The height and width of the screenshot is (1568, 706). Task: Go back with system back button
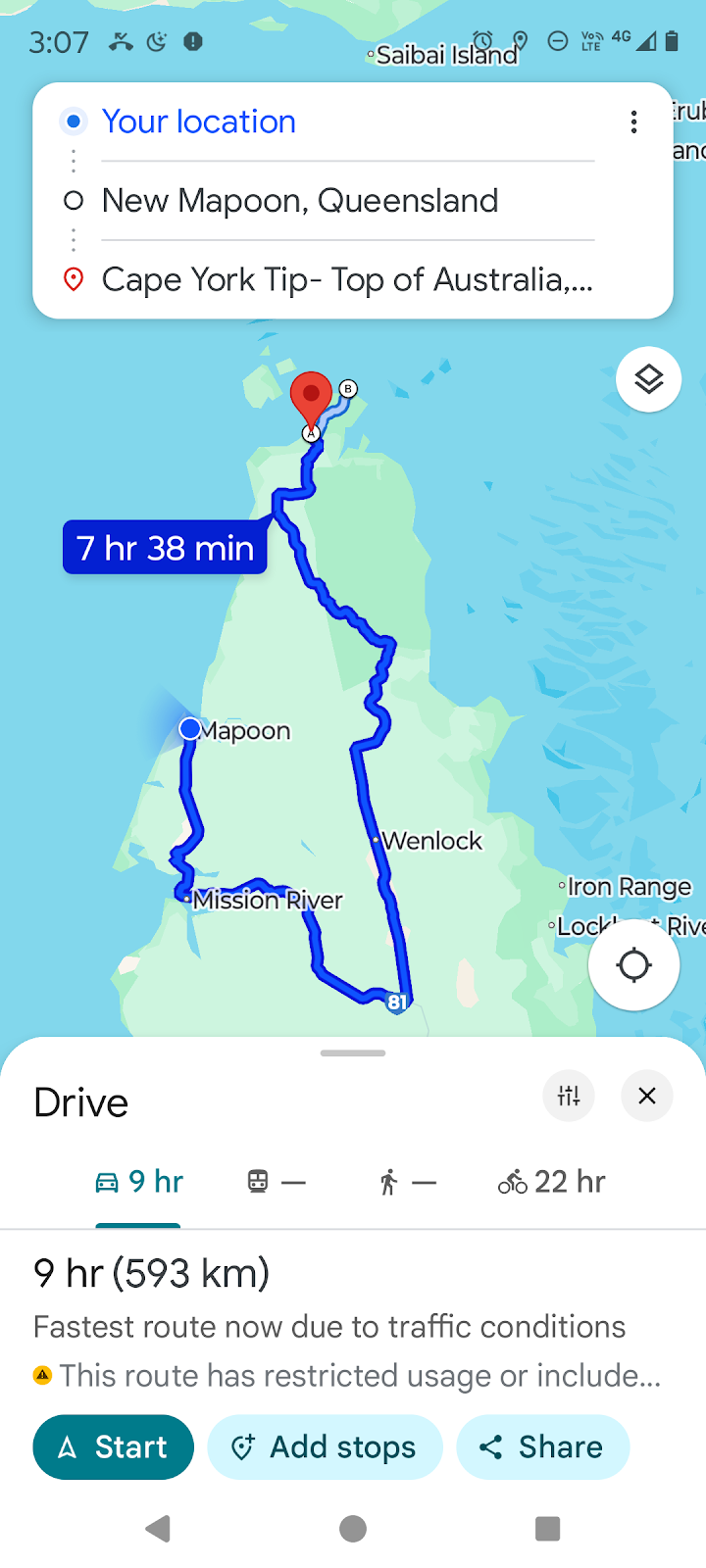[158, 1529]
